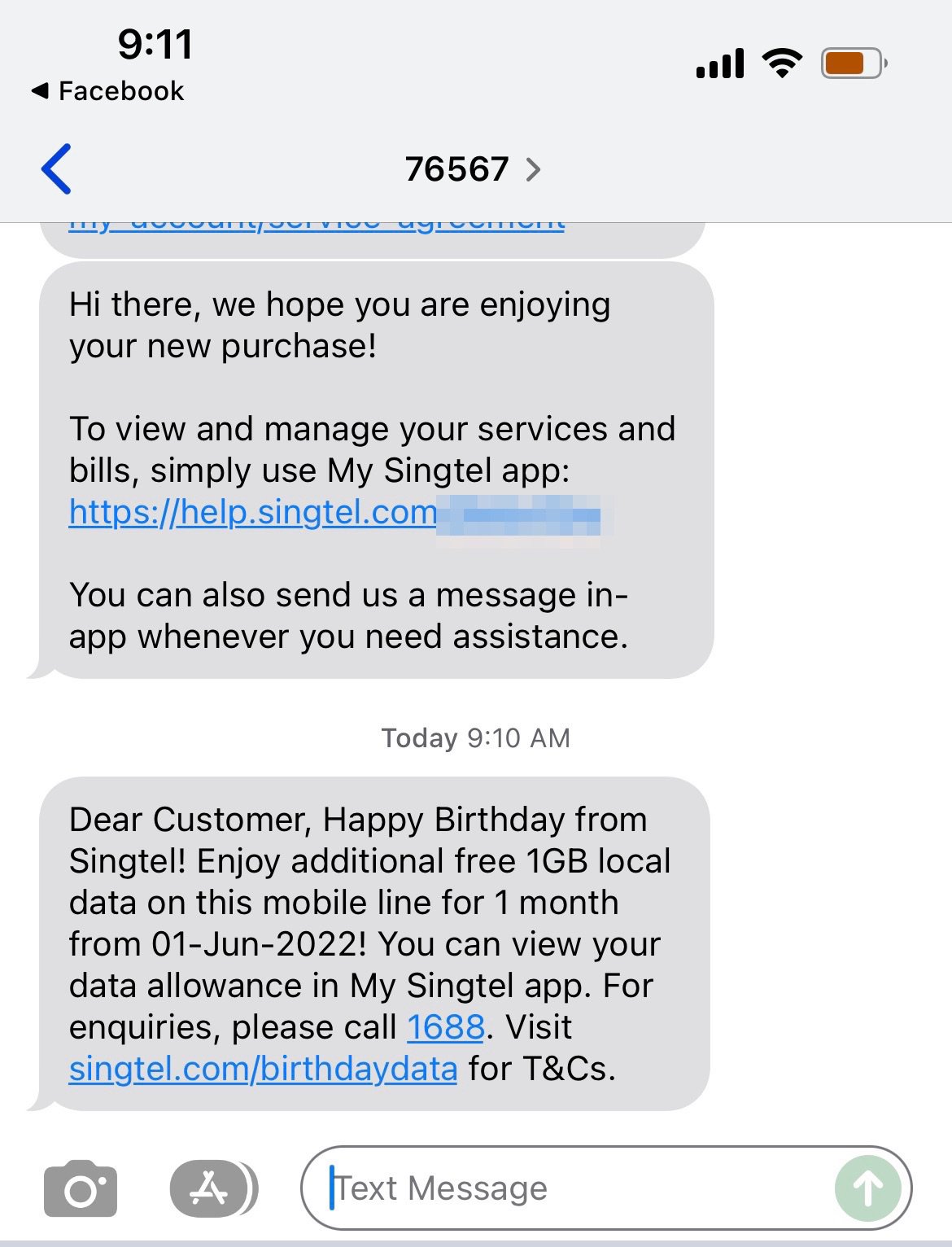Open the camera to attach a photo
952x1247 pixels.
80,1189
